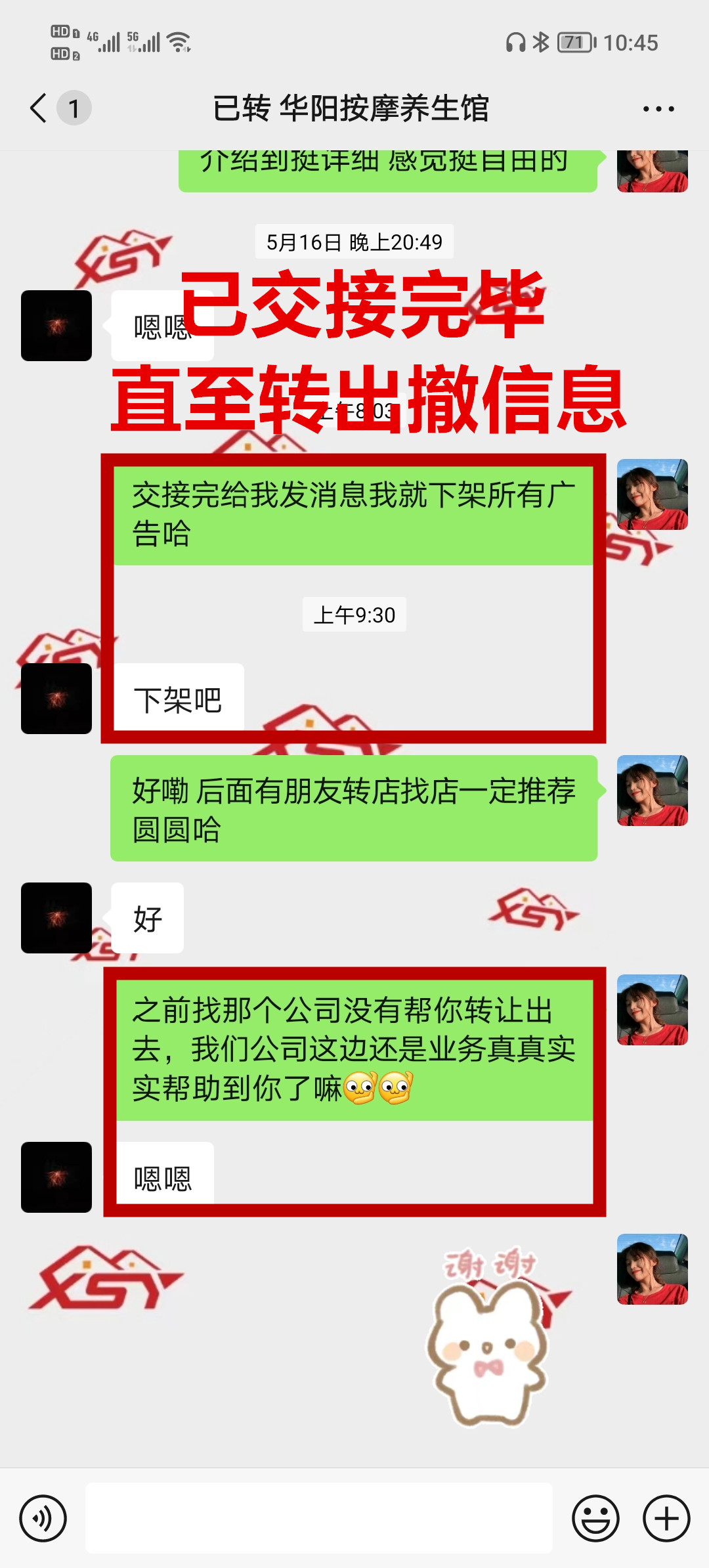Image resolution: width=709 pixels, height=1568 pixels.
Task: Open the chat info overflow menu
Action: click(x=658, y=109)
